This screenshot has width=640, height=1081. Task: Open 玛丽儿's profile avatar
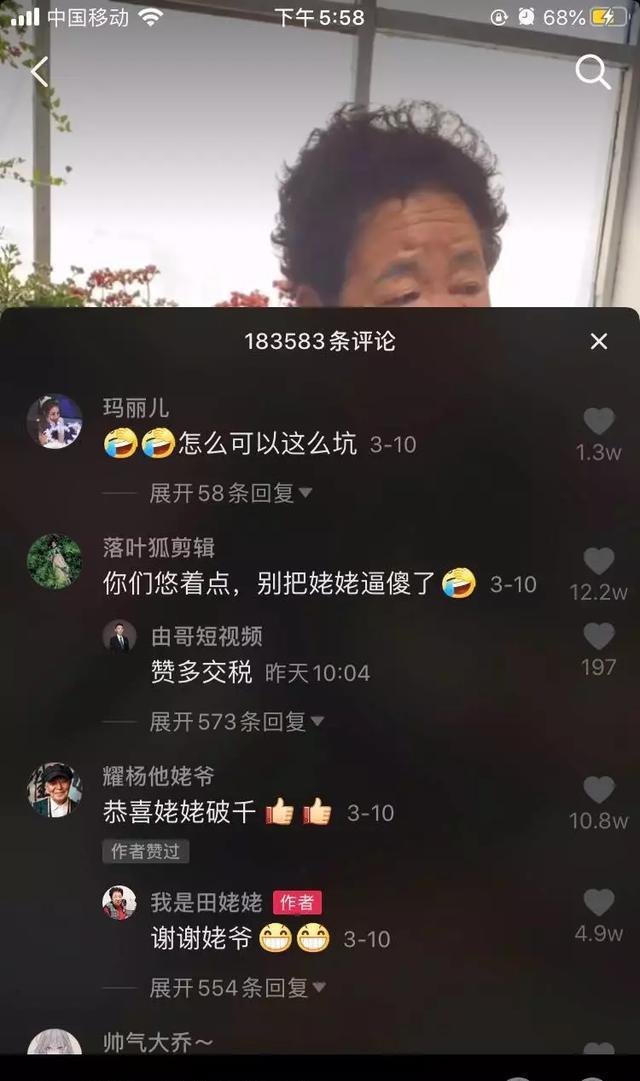tap(54, 421)
